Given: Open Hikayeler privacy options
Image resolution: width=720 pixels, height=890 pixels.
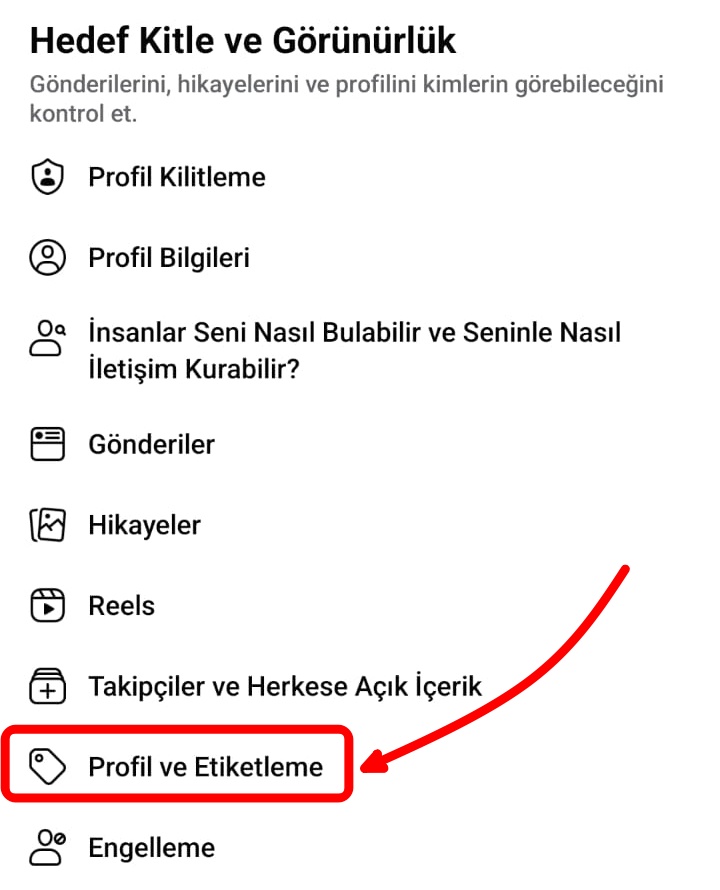Looking at the screenshot, I should pyautogui.click(x=144, y=525).
